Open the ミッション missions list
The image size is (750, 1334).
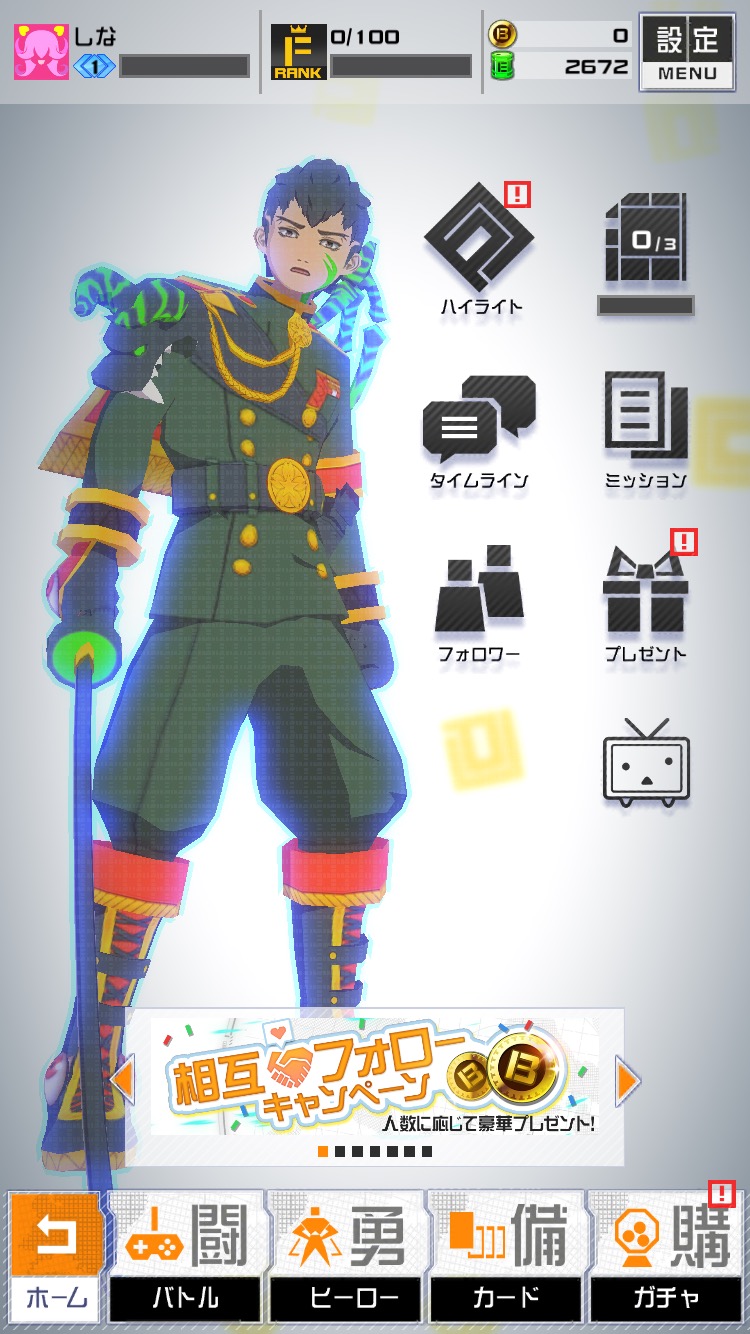pos(645,425)
